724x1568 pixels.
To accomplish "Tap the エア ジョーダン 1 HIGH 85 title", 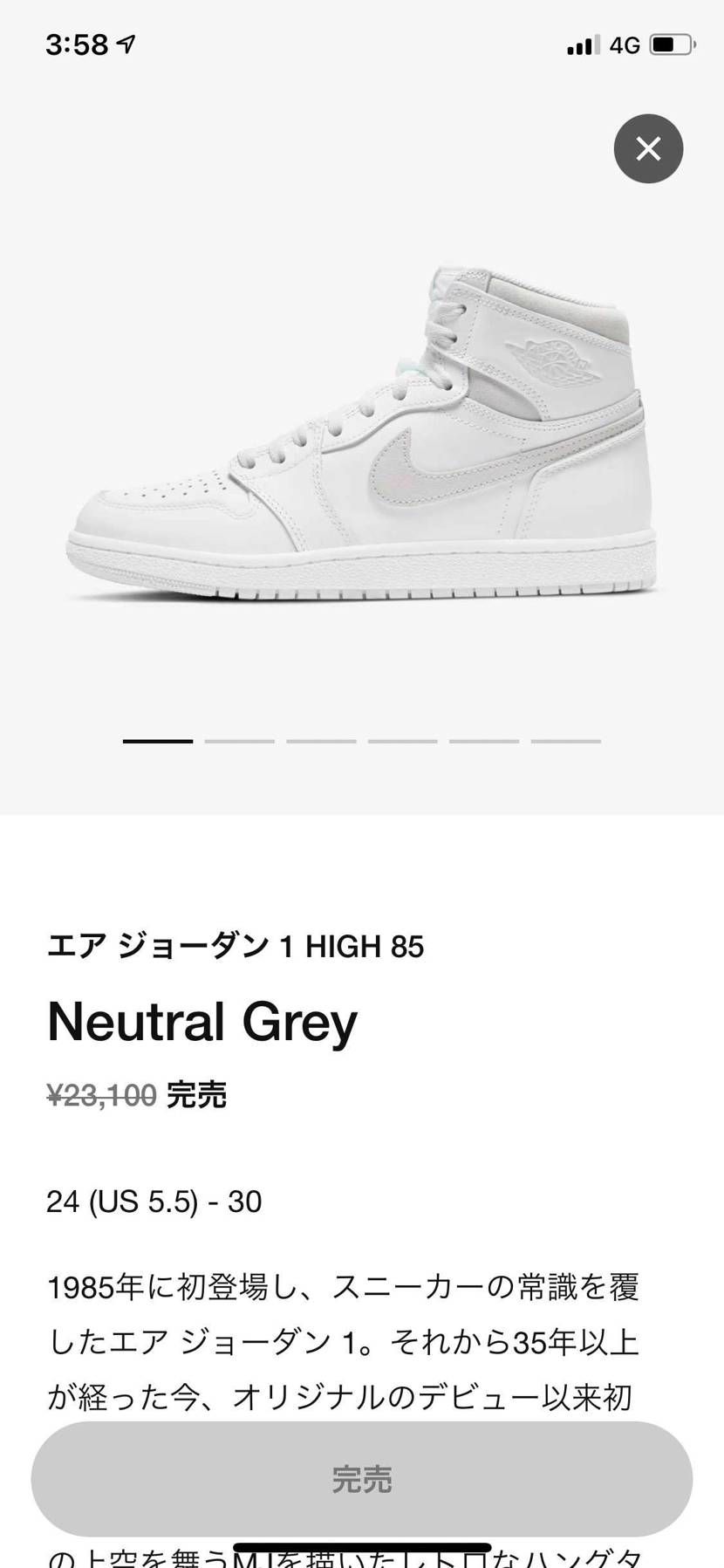I will pos(236,945).
